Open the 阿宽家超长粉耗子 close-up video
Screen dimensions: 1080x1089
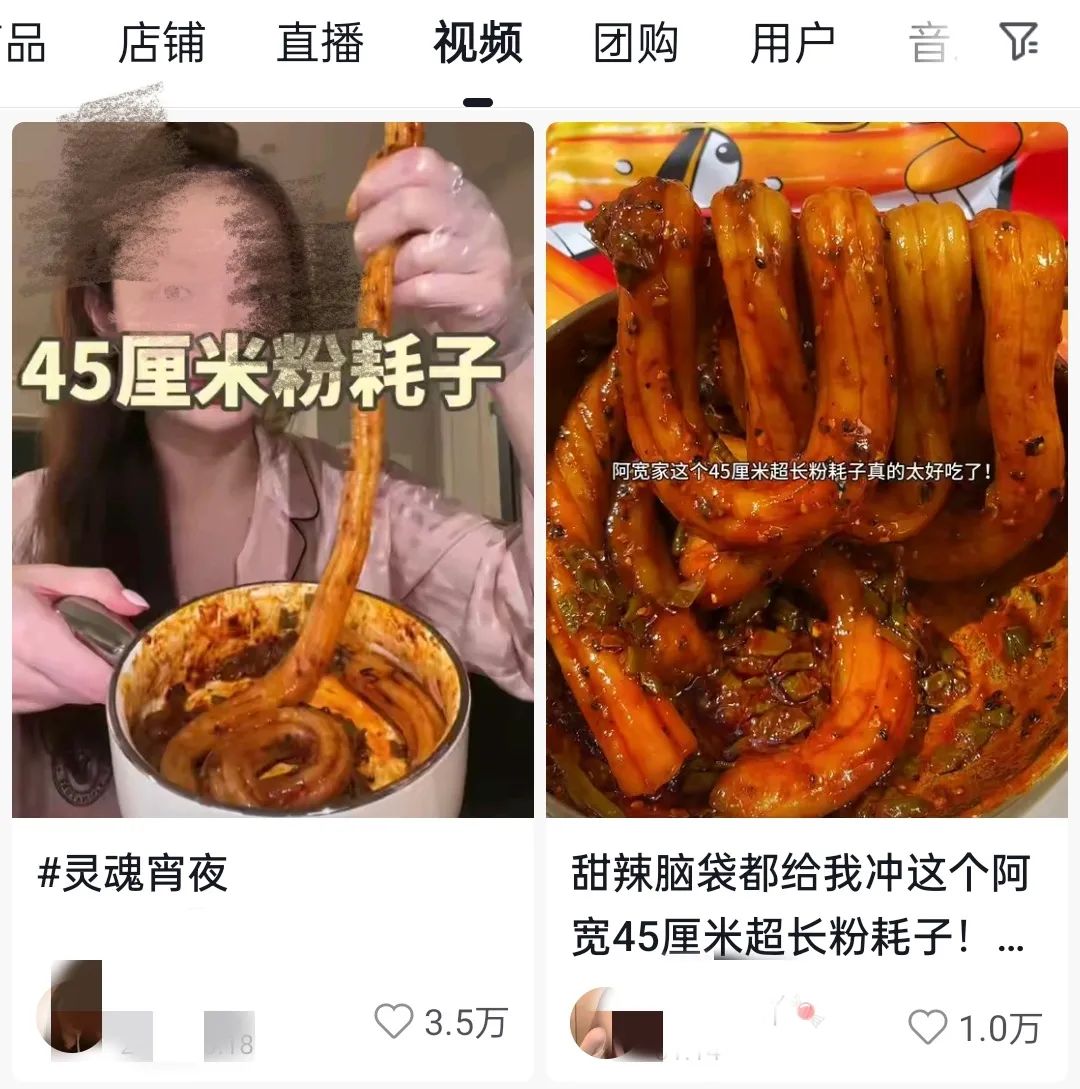[806, 470]
